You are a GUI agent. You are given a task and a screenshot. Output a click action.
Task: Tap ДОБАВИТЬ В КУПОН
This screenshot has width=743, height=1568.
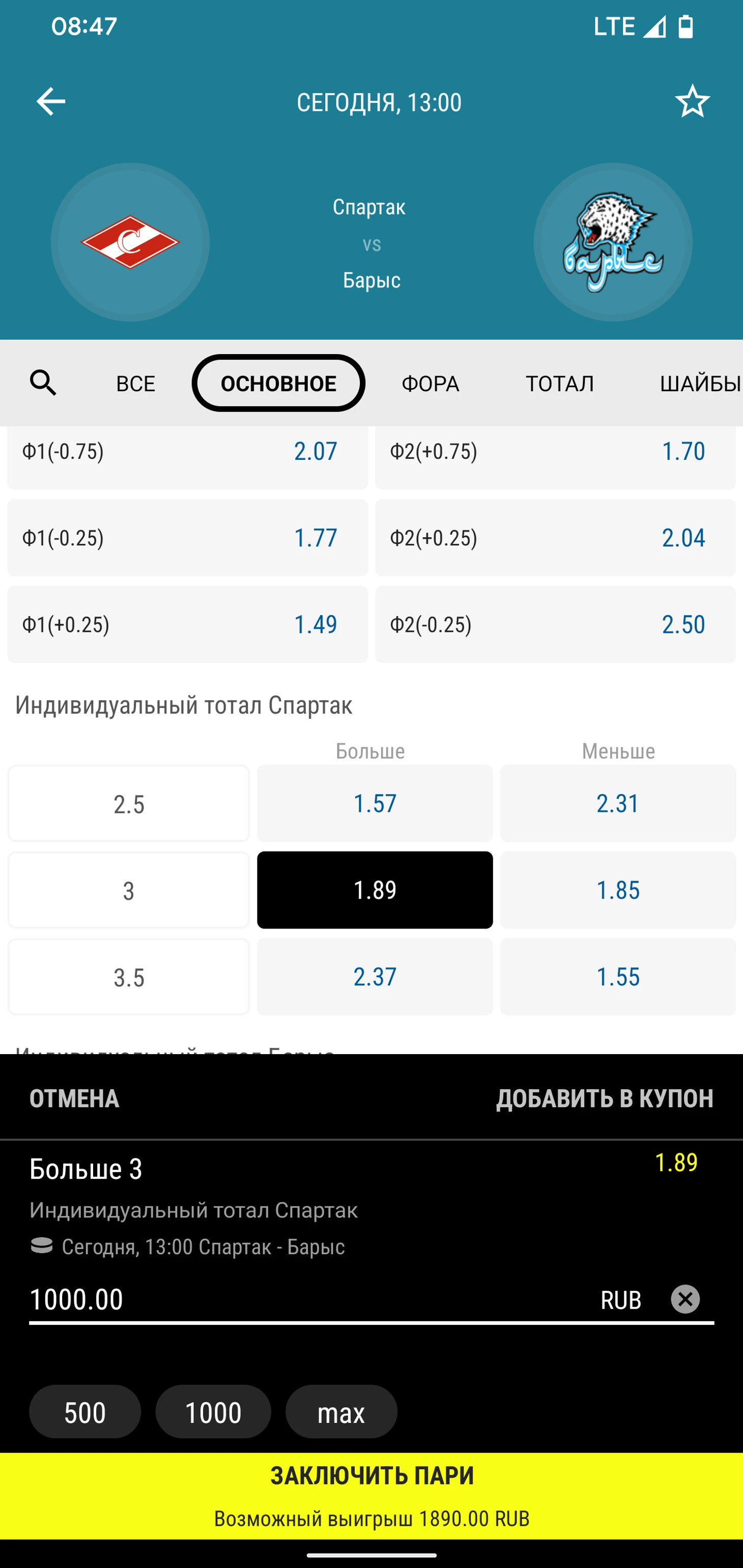point(604,1099)
